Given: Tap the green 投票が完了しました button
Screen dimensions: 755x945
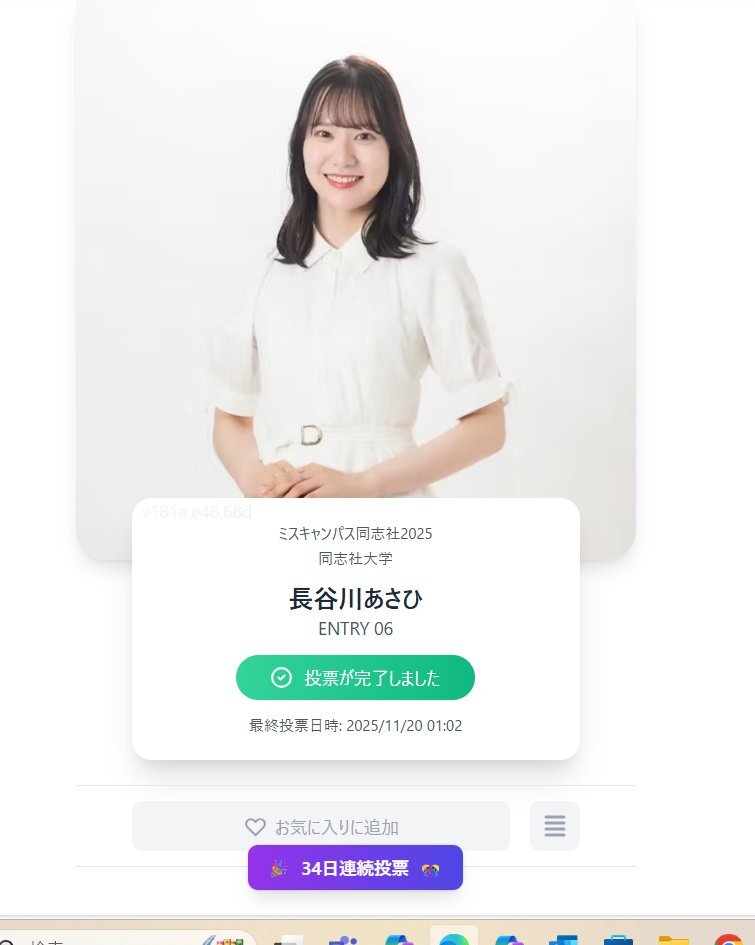Looking at the screenshot, I should pyautogui.click(x=355, y=678).
